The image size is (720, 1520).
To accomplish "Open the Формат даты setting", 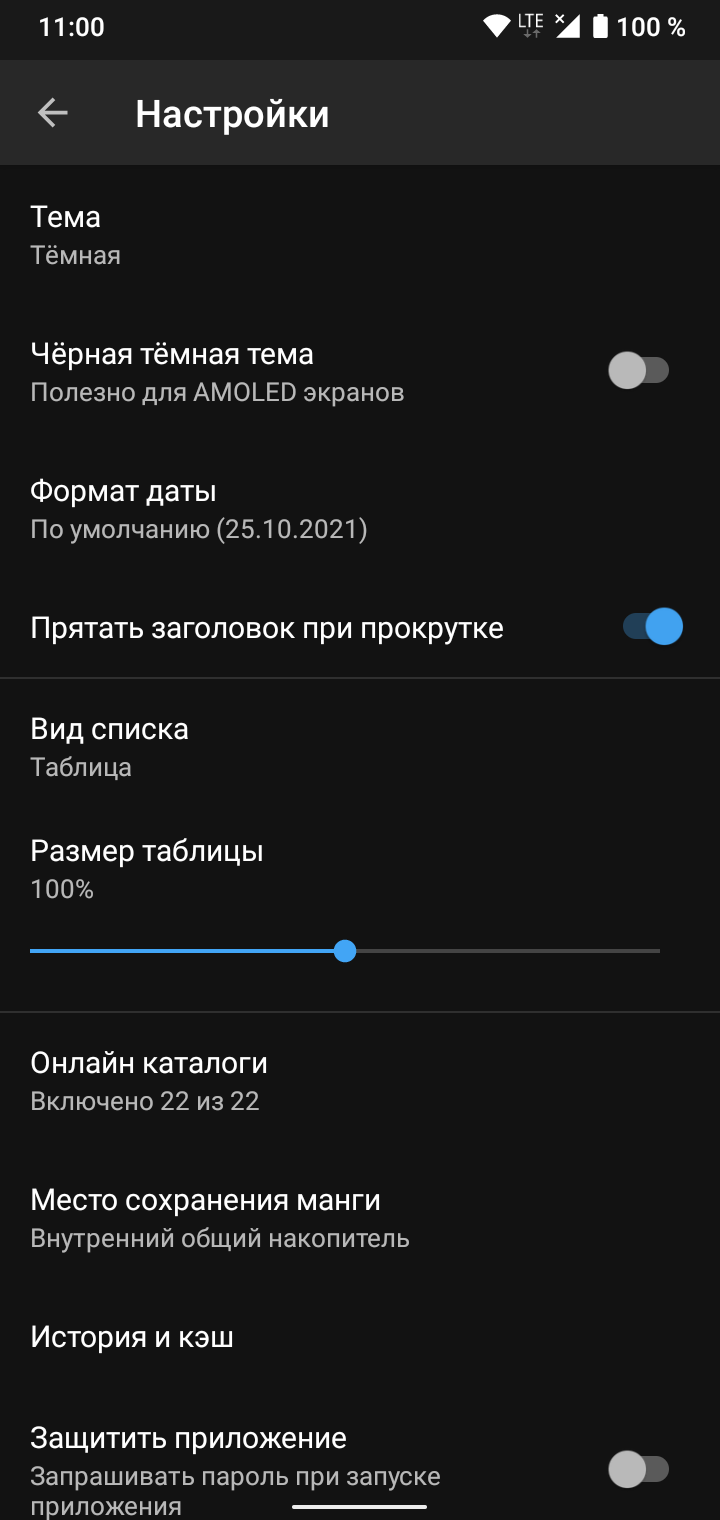I will pyautogui.click(x=360, y=510).
